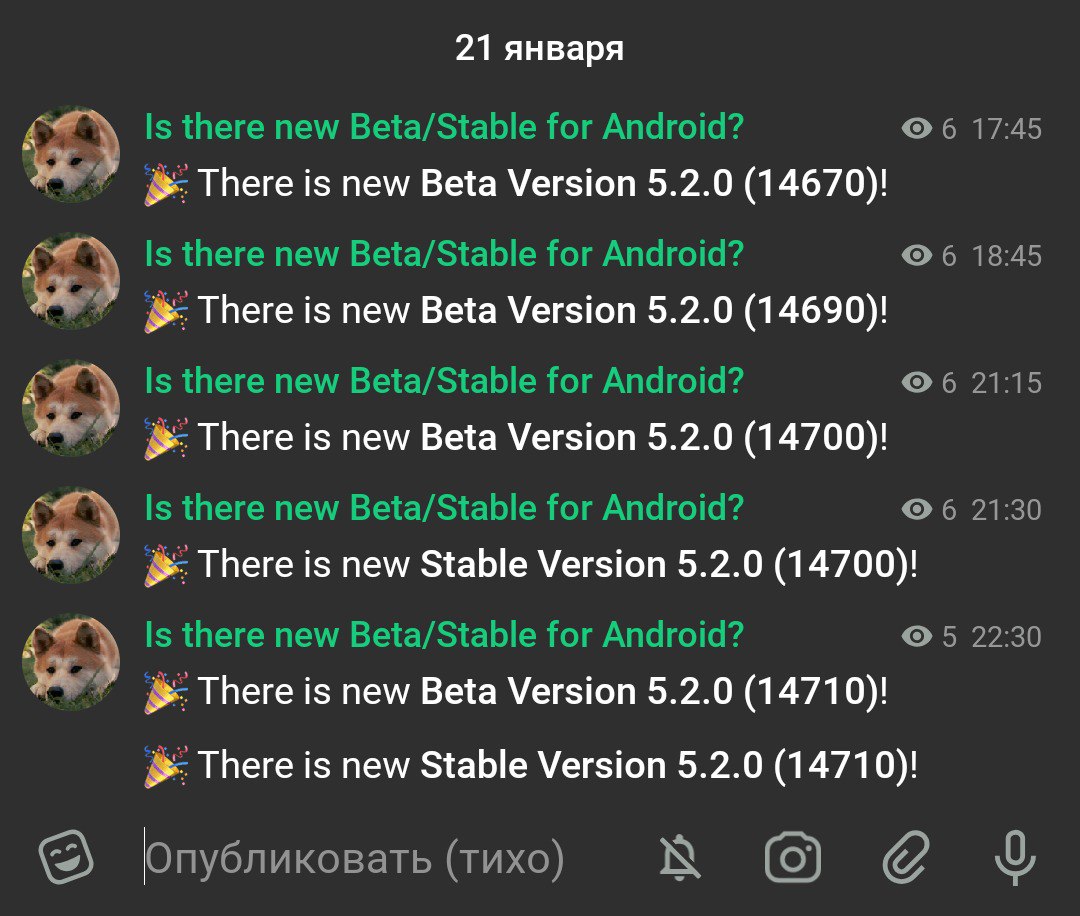Tap the channel name above the 18:45 post
Screen dimensions: 1080x916
tap(444, 254)
